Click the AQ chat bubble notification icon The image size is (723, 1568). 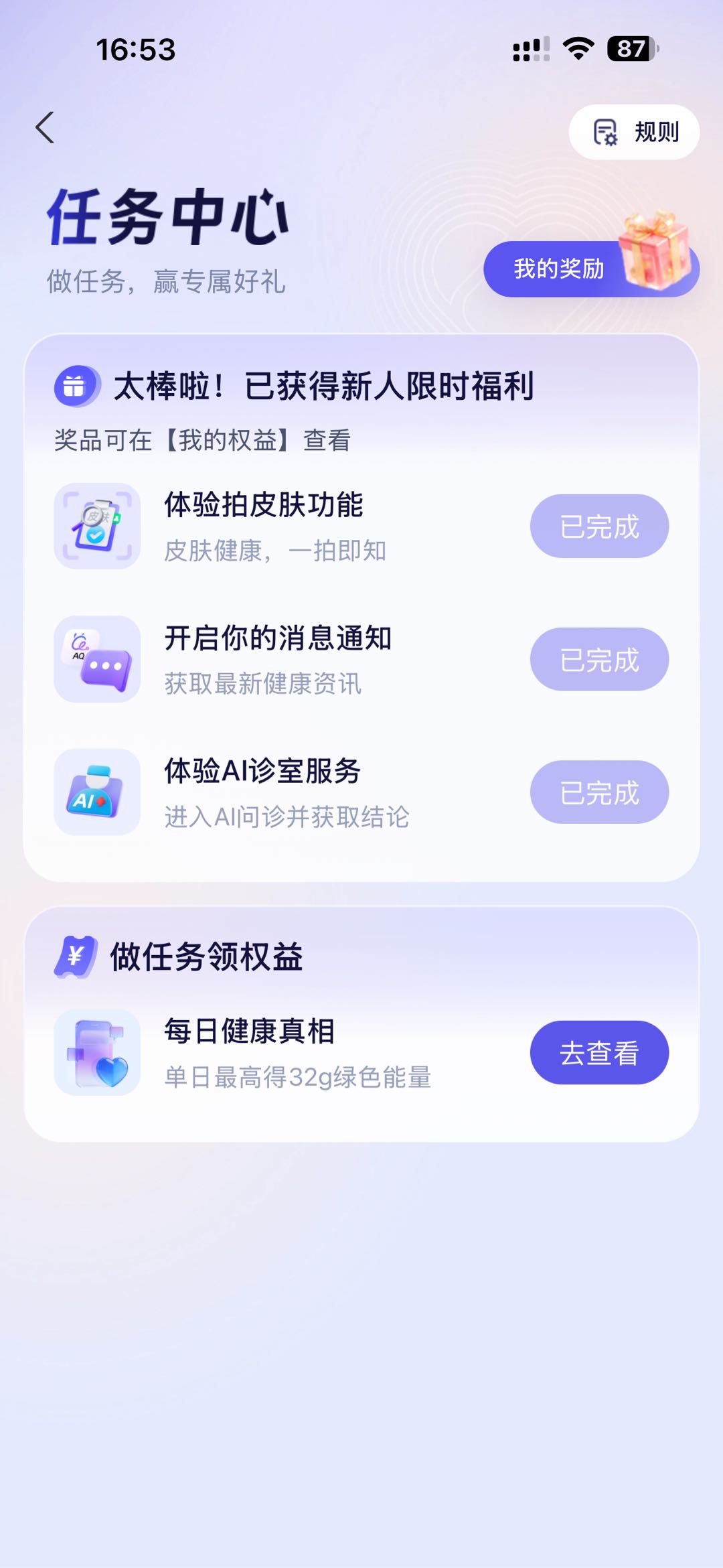coord(97,658)
